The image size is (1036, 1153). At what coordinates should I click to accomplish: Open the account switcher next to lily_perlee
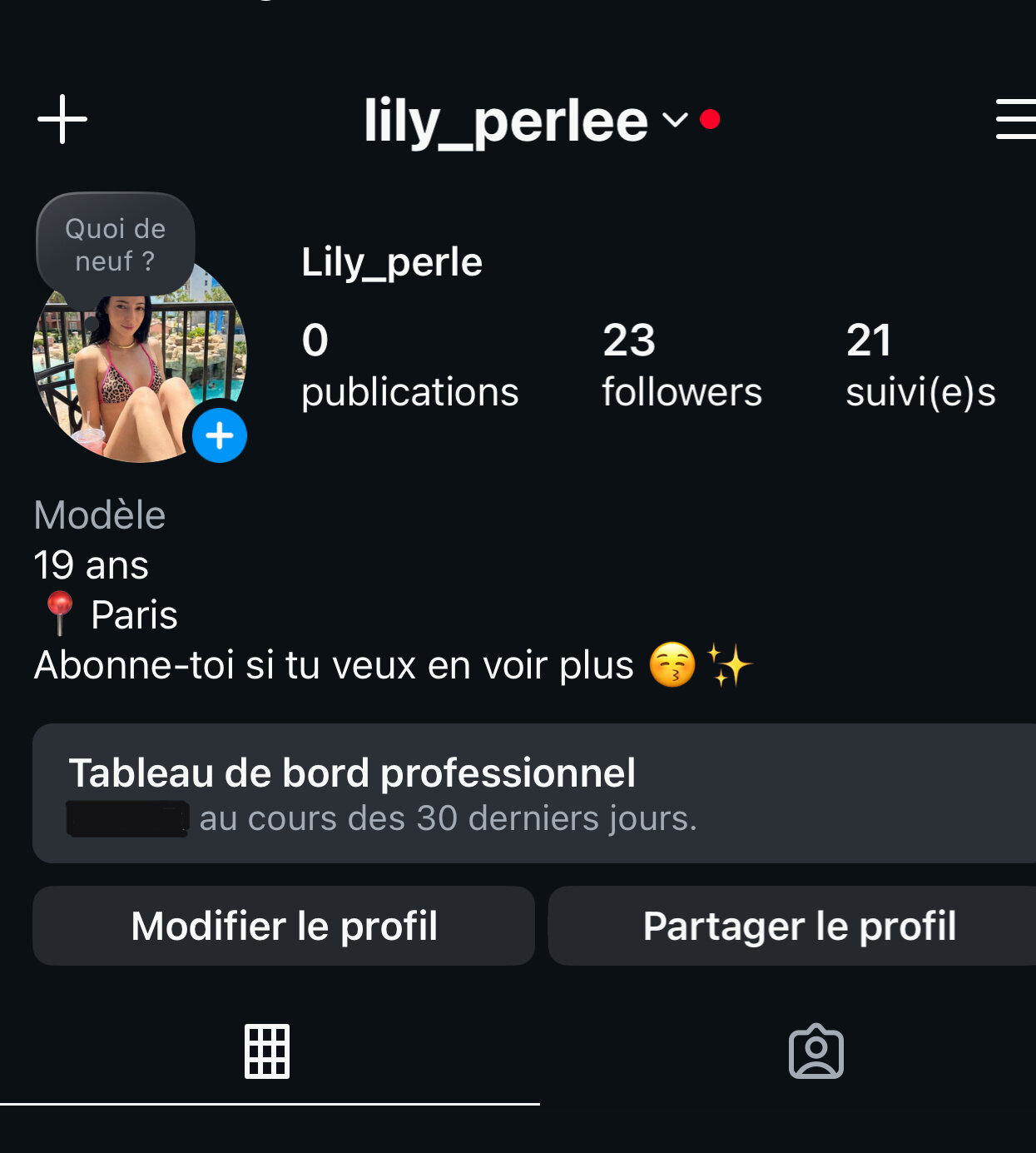675,120
